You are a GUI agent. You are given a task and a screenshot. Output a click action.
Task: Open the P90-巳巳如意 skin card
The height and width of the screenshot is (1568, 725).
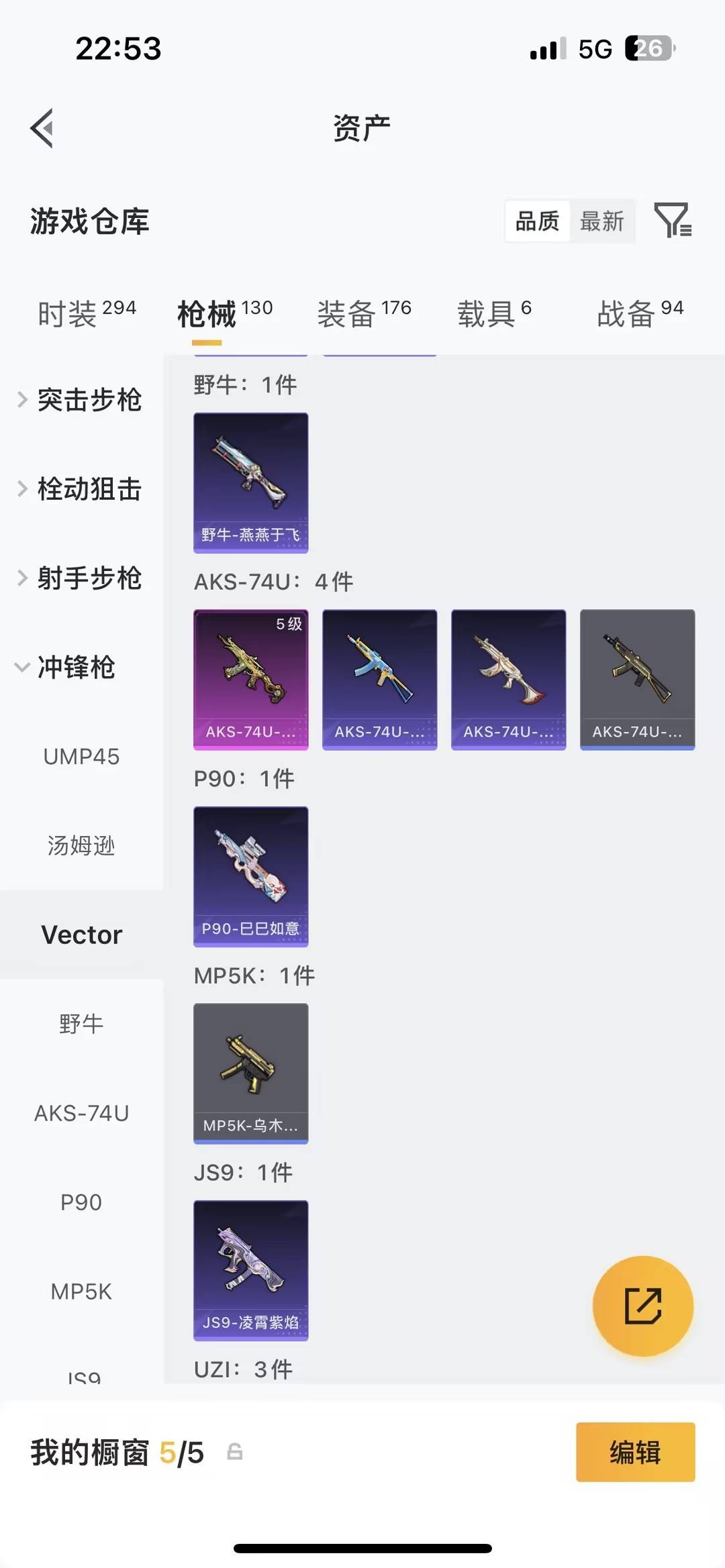[250, 877]
